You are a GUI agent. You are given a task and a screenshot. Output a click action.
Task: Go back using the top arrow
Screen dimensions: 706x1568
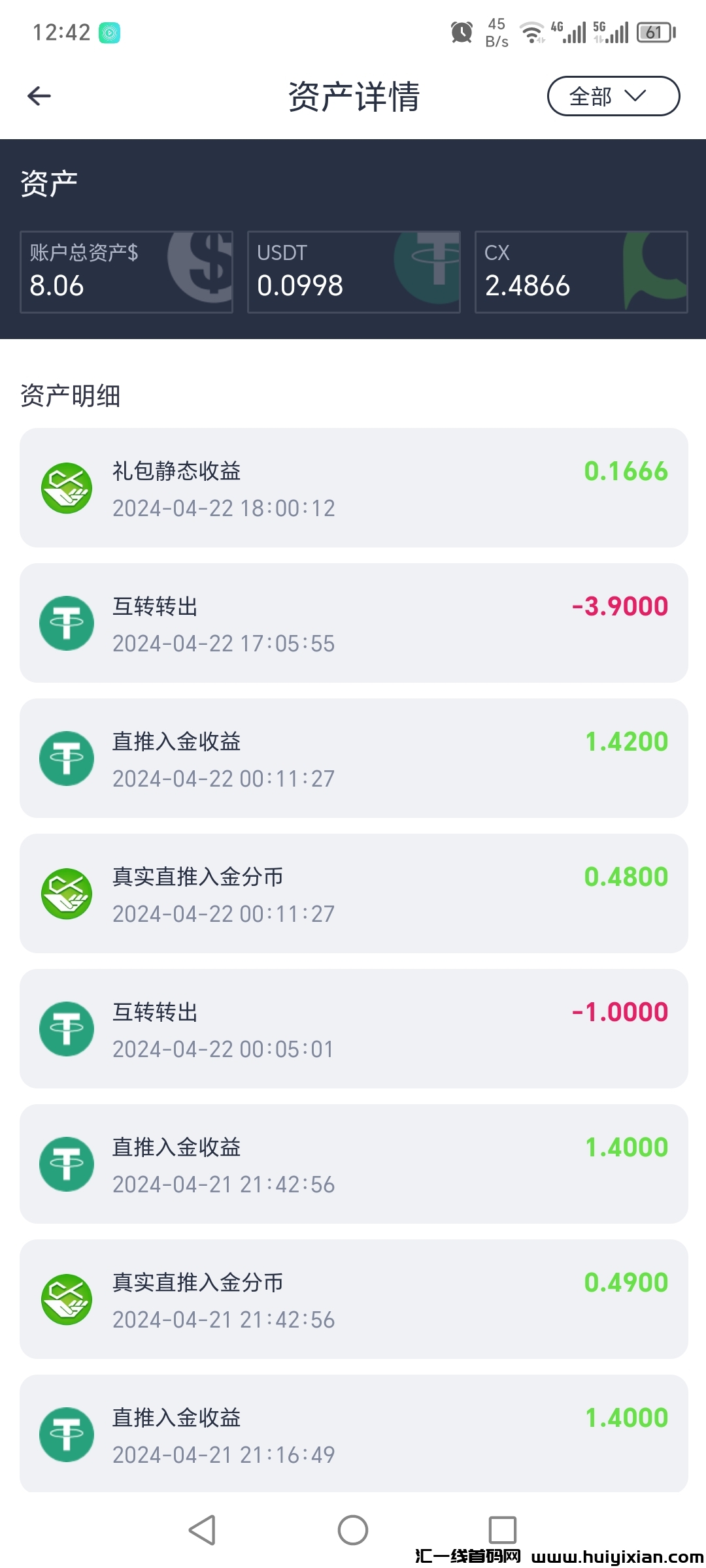[39, 96]
